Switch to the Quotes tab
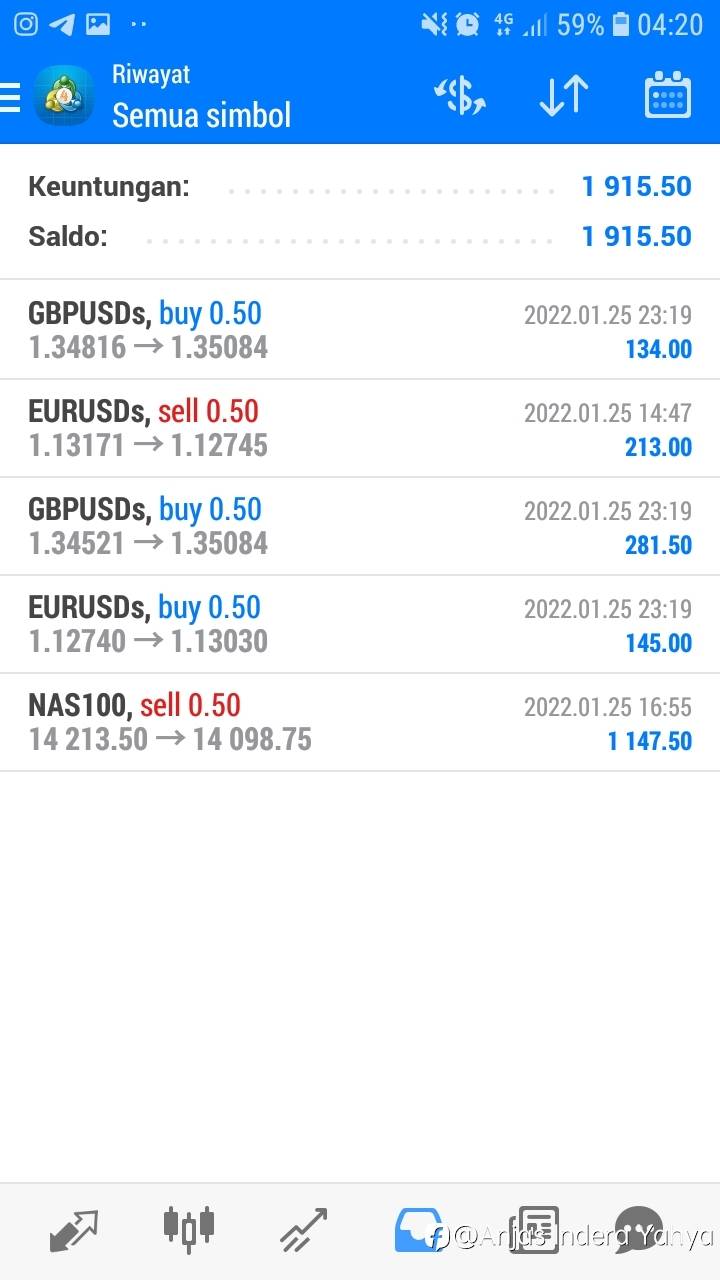This screenshot has height=1280, width=720. point(74,1230)
